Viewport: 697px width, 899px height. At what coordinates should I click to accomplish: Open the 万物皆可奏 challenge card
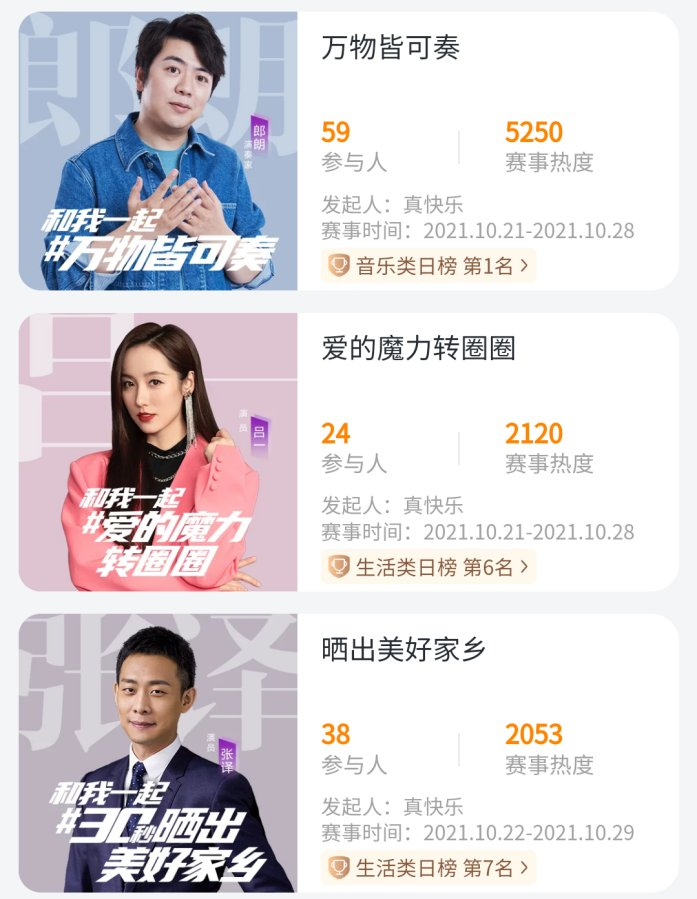[348, 151]
